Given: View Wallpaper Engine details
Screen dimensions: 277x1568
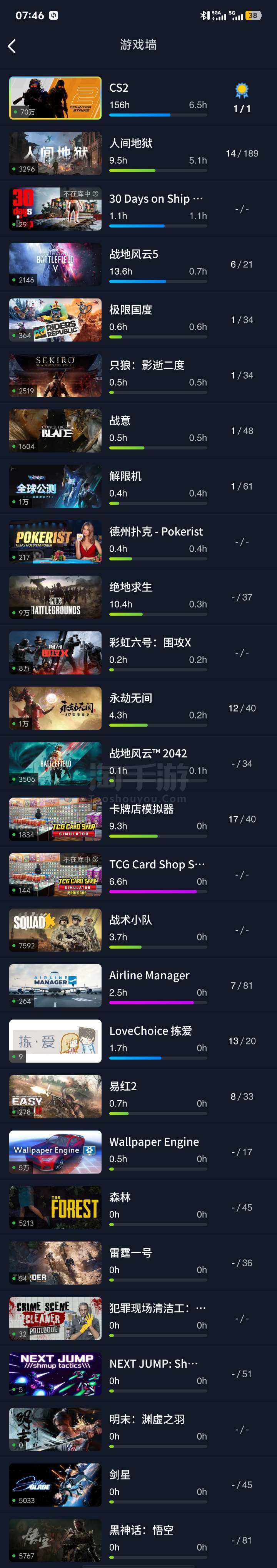Looking at the screenshot, I should pyautogui.click(x=138, y=1150).
